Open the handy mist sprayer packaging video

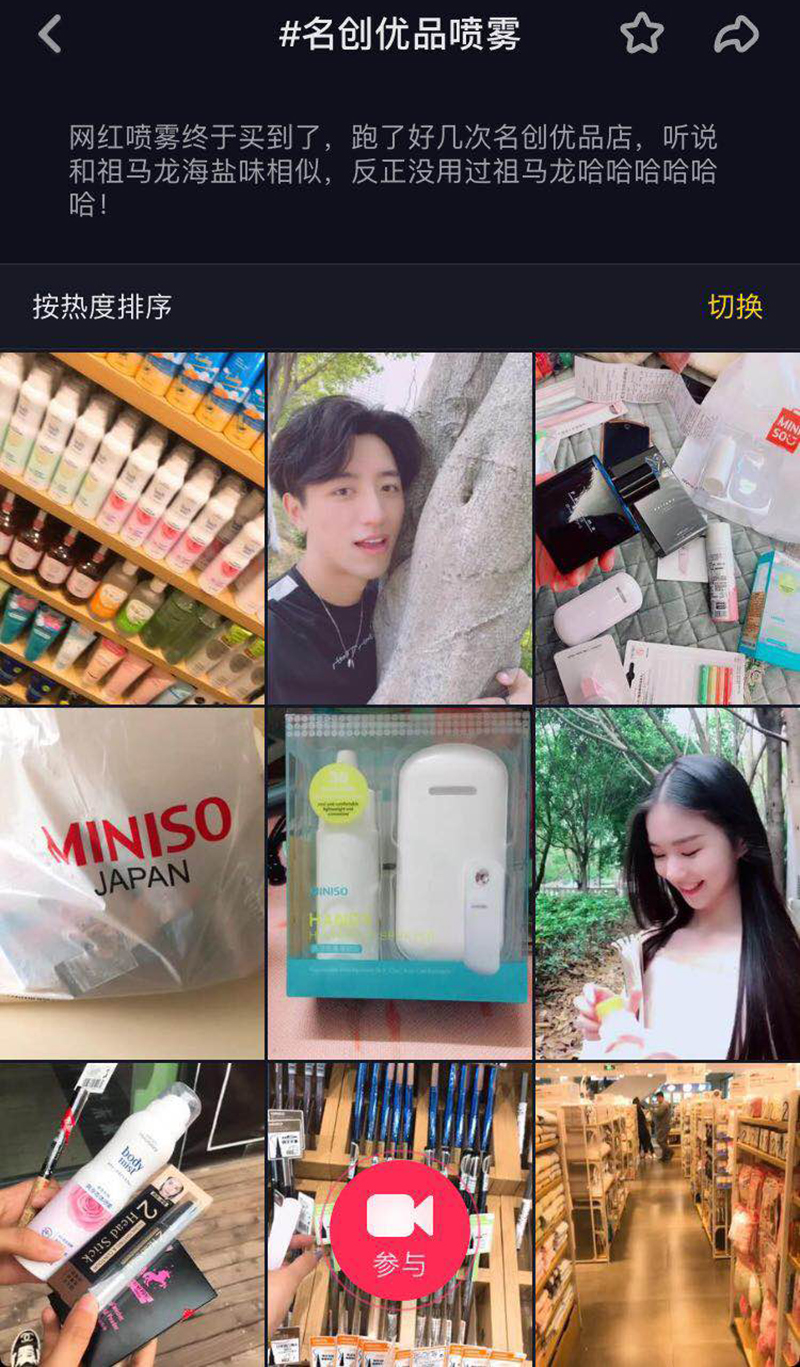(399, 880)
